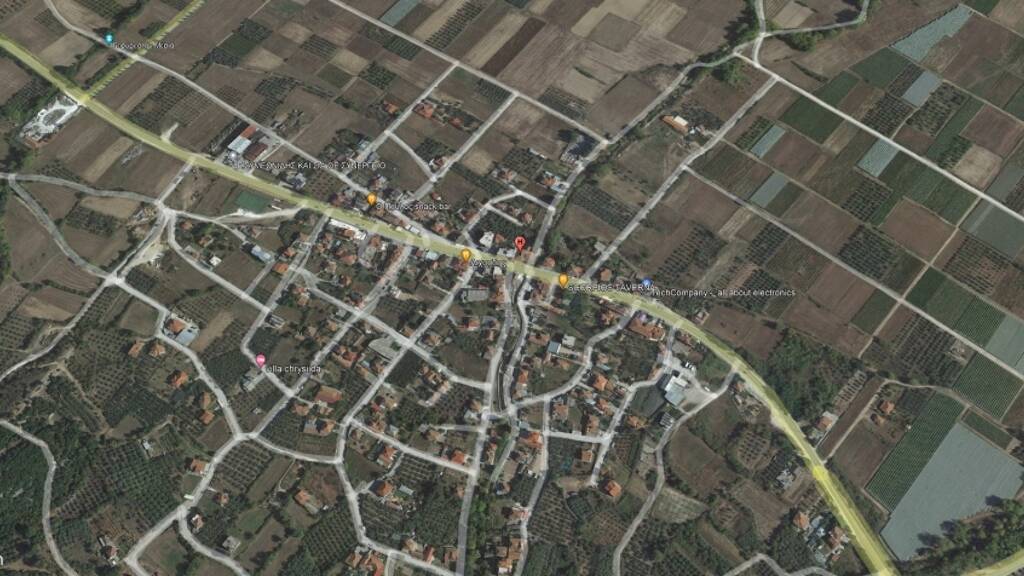1024x576 pixels.
Task: Tap the TechCompany electronics marker
Action: click(x=647, y=284)
